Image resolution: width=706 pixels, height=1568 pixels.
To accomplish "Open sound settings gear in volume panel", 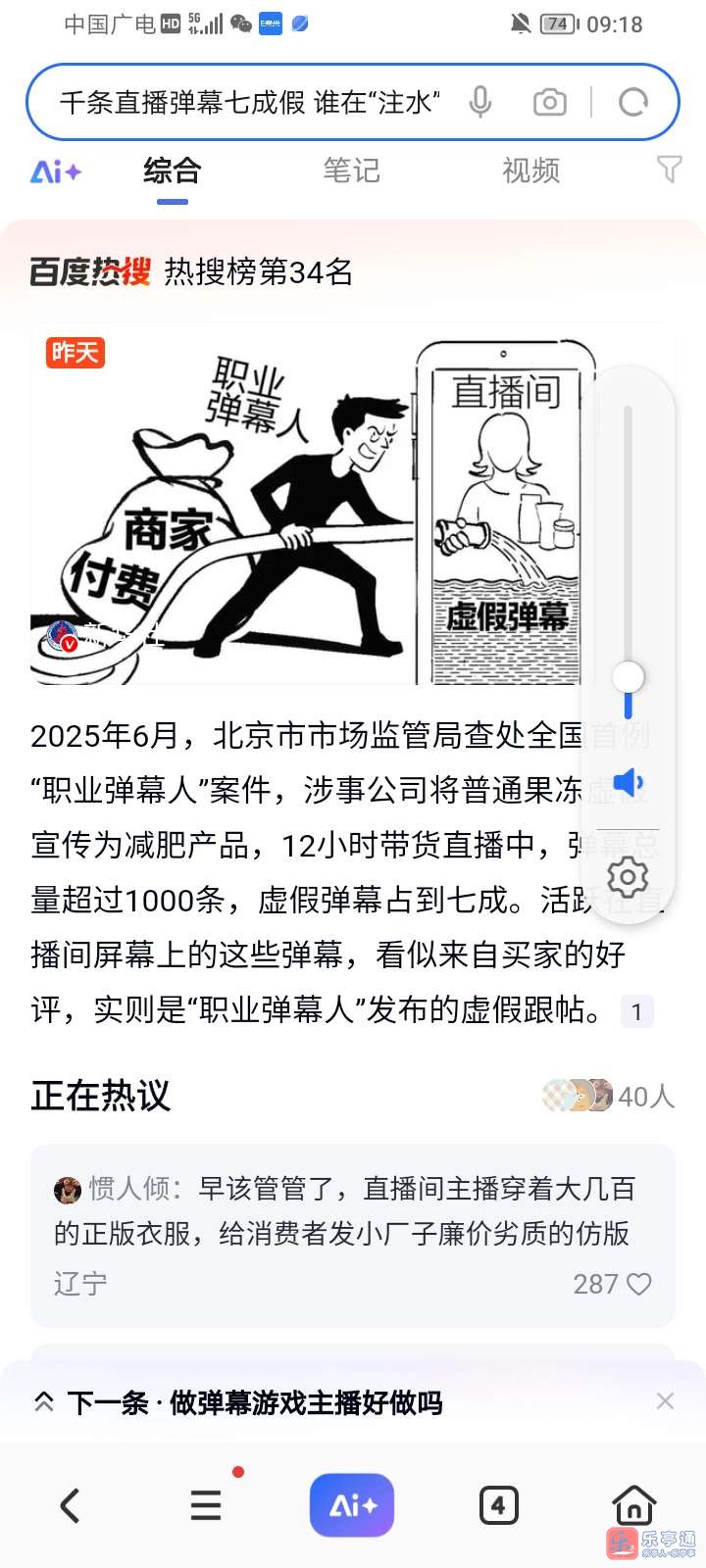I will point(628,876).
